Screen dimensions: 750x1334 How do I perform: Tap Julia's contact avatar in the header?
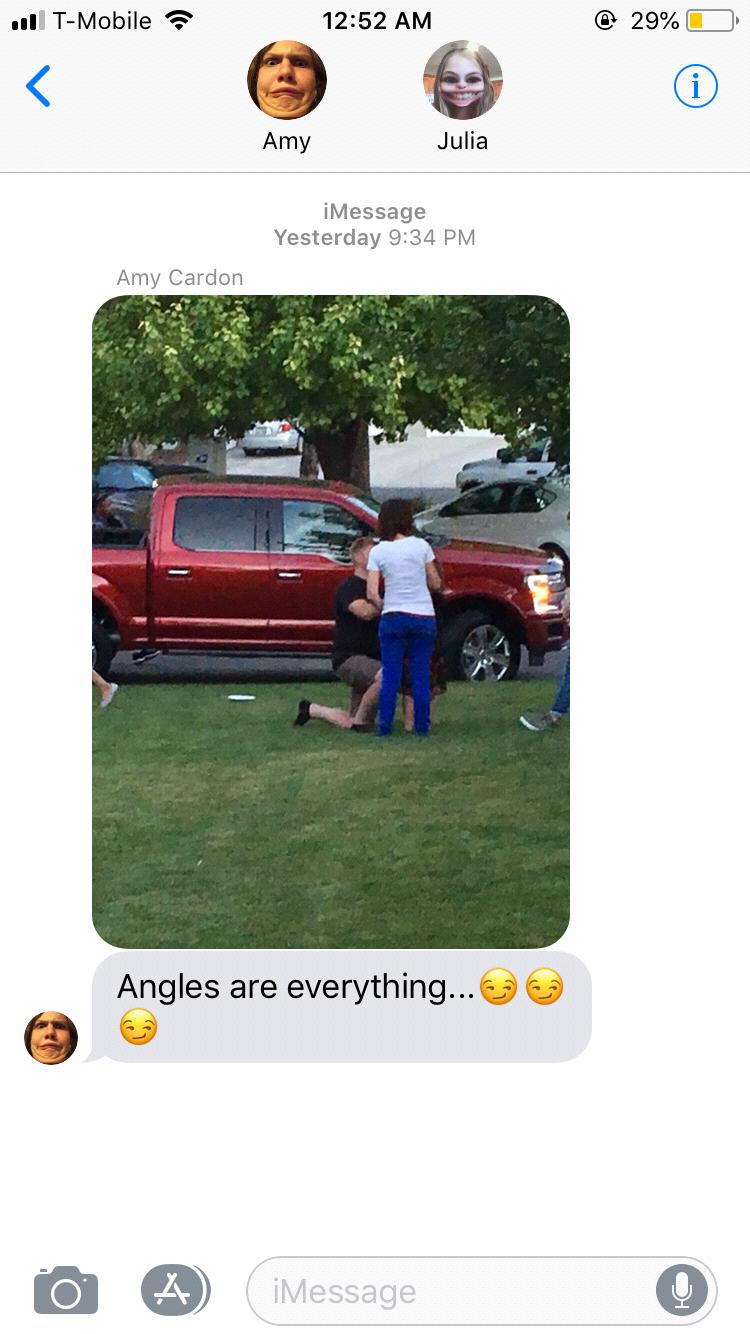pos(462,81)
